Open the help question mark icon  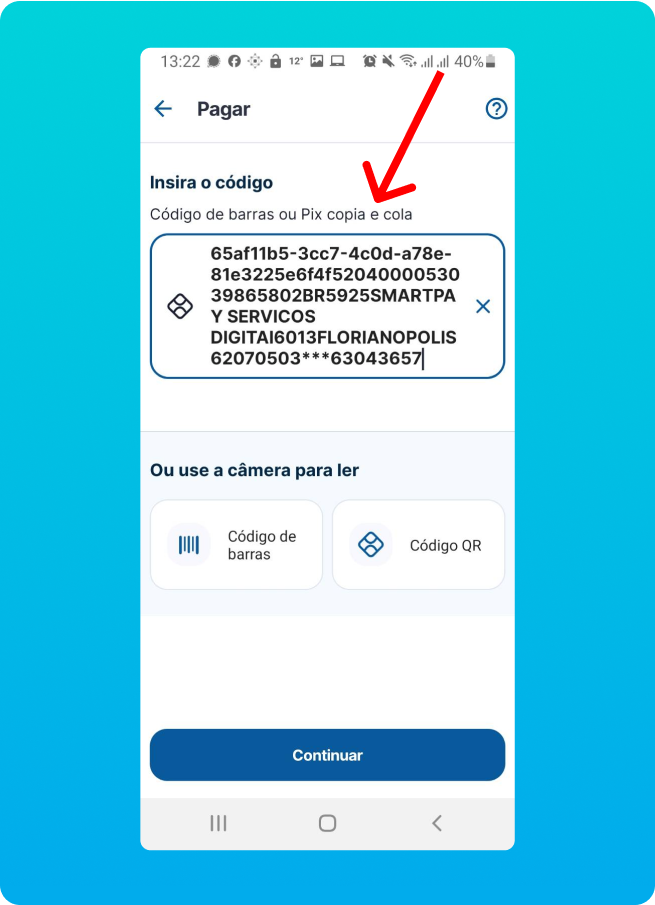pos(496,109)
